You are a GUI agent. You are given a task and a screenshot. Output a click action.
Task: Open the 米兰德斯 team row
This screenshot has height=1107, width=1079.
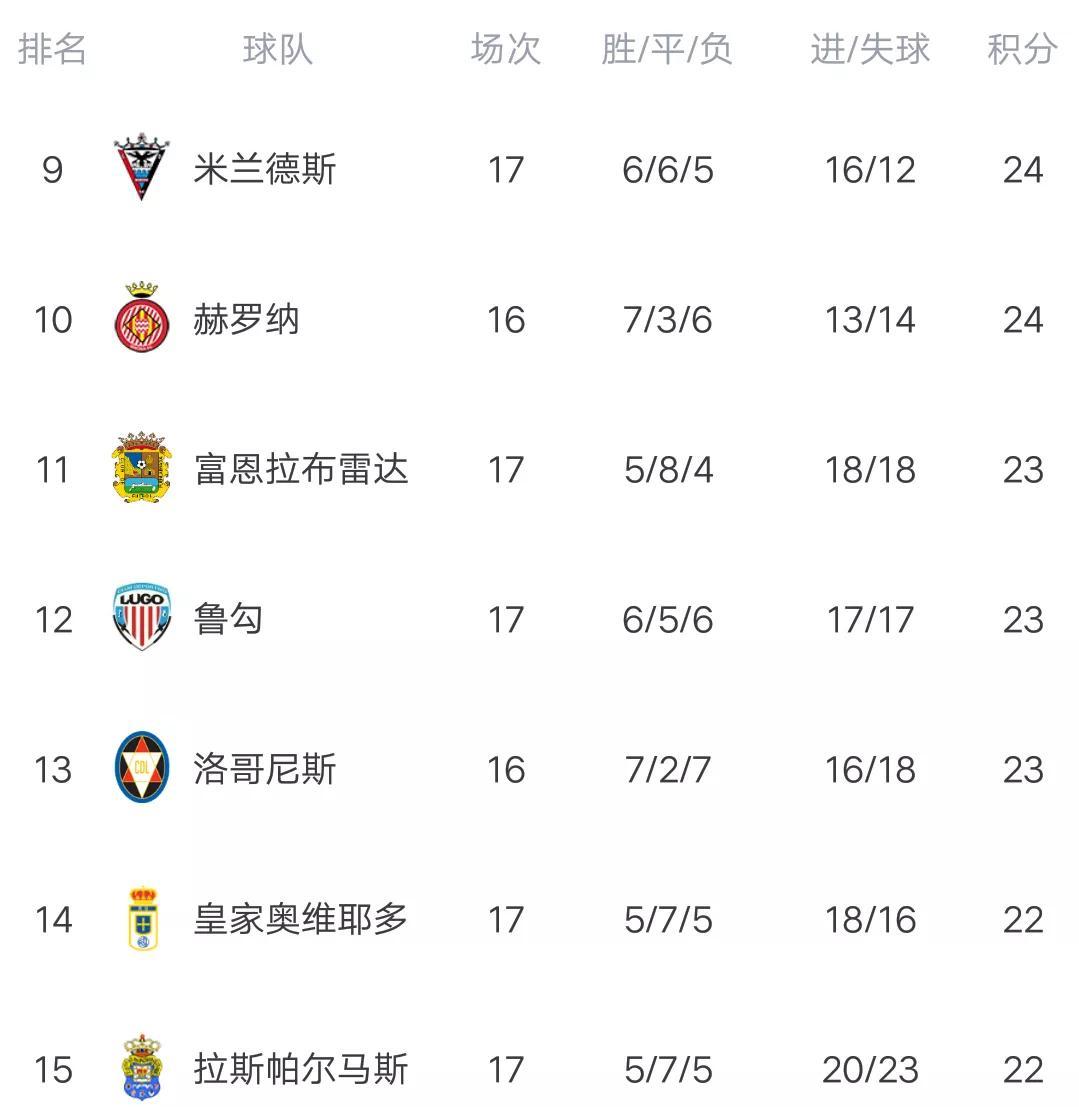pos(540,169)
